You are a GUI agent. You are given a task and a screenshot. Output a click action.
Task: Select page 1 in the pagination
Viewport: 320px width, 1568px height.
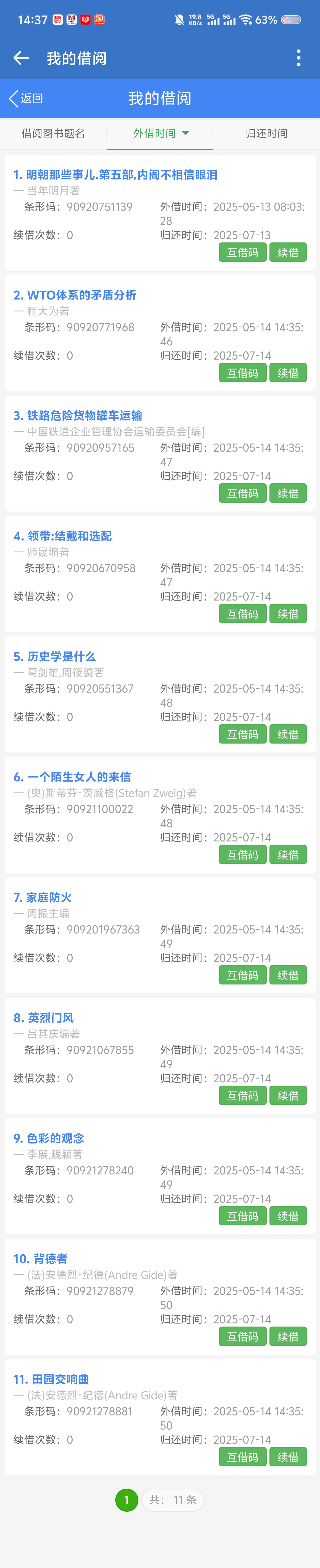pos(127,1500)
